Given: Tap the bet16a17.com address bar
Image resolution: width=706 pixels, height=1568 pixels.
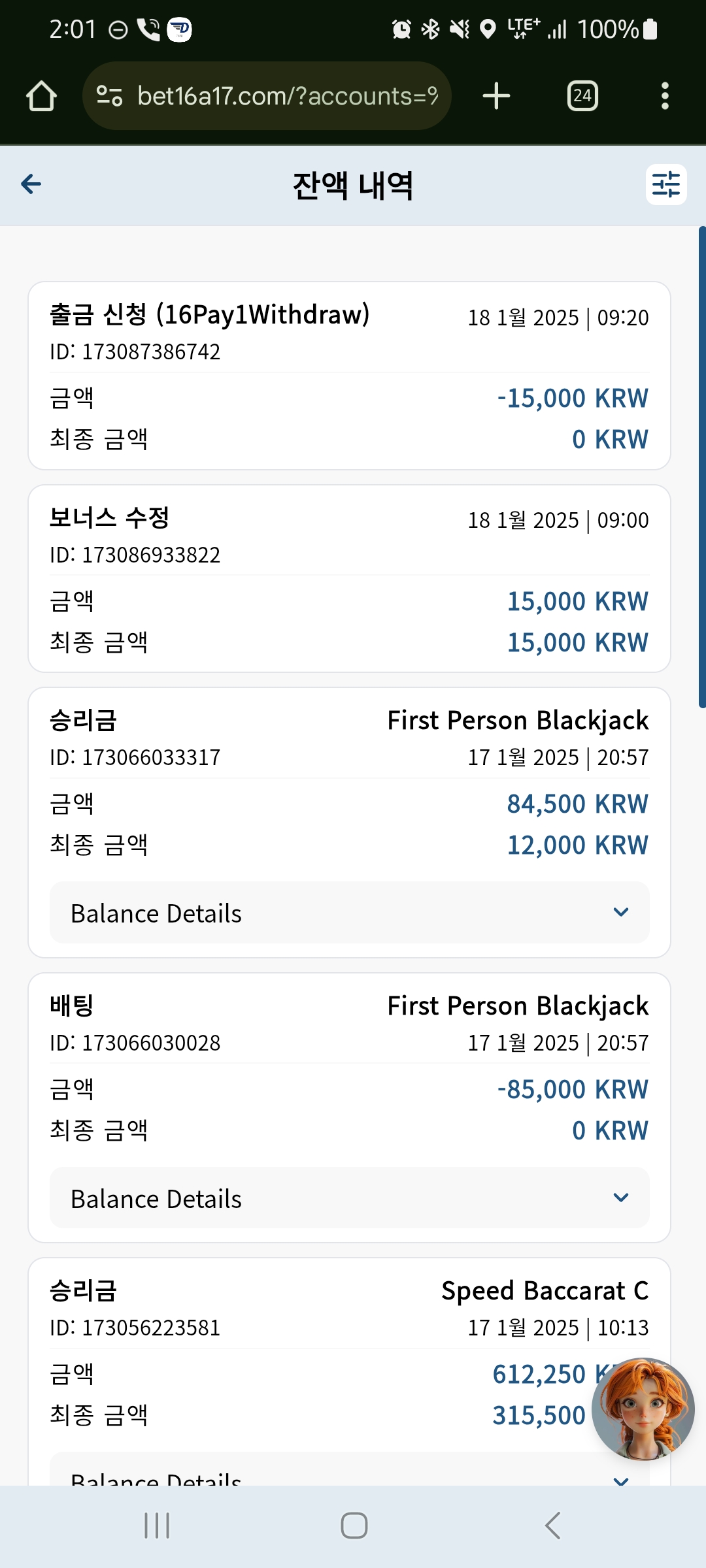Looking at the screenshot, I should tap(267, 96).
